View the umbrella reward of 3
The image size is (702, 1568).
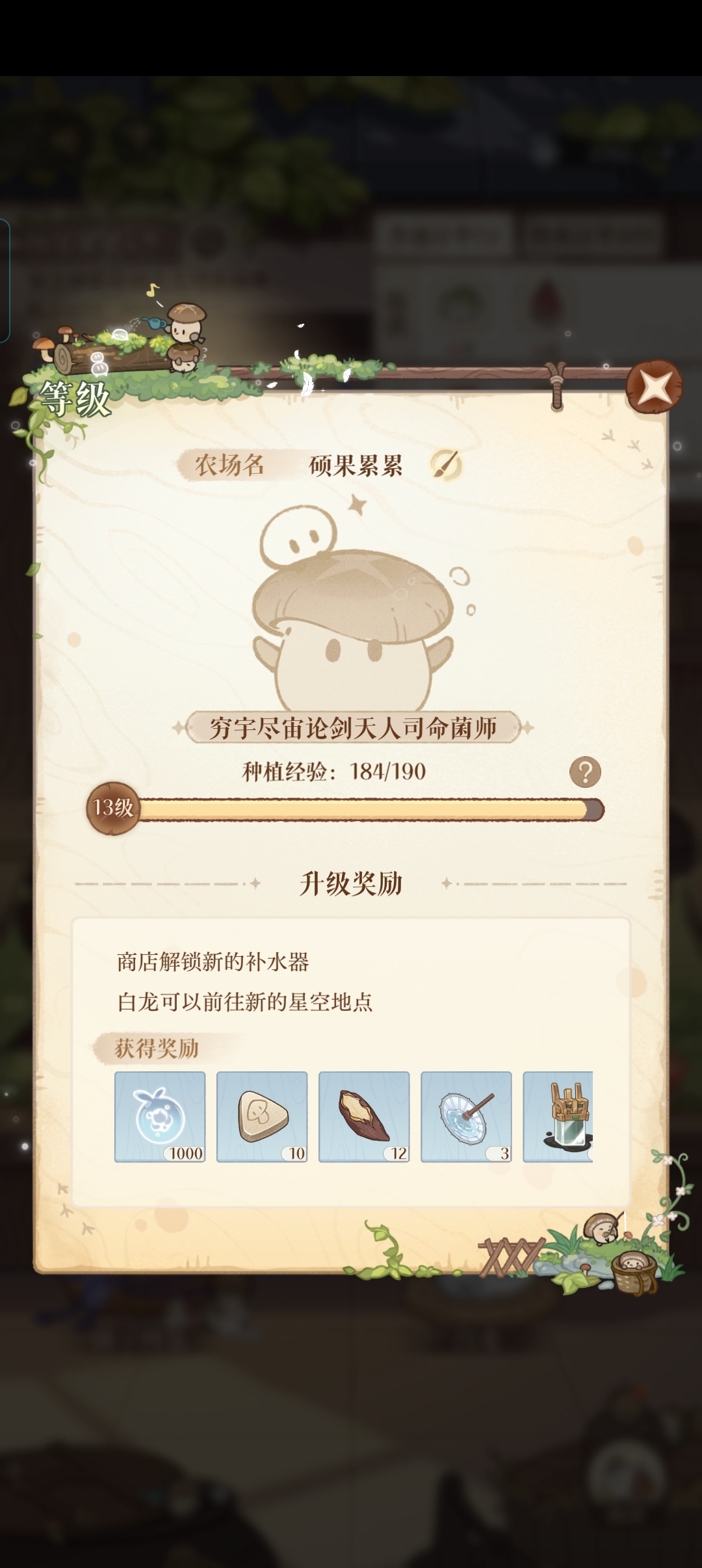click(x=466, y=1117)
